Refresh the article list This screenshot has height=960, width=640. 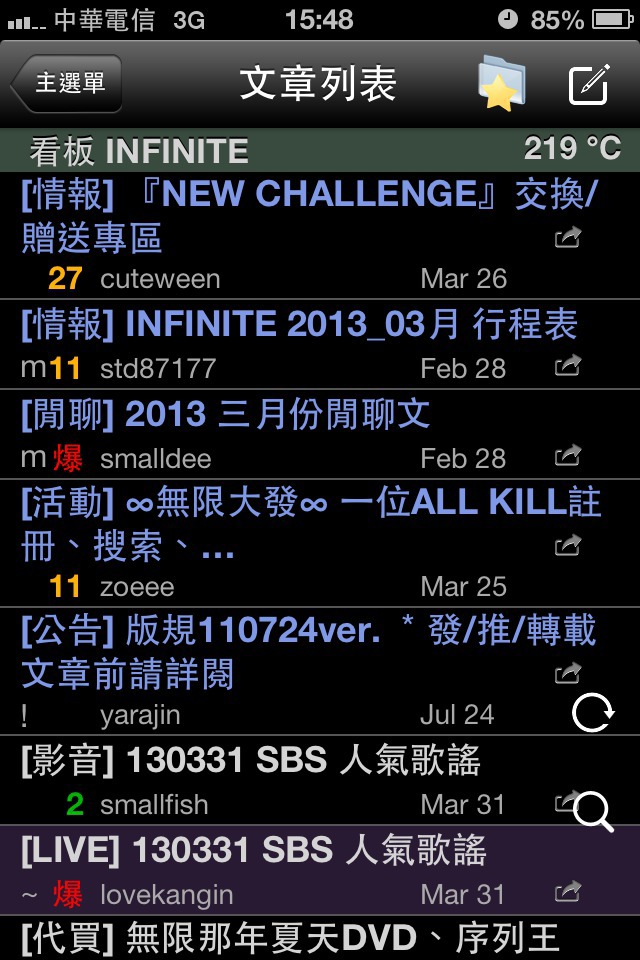click(592, 713)
